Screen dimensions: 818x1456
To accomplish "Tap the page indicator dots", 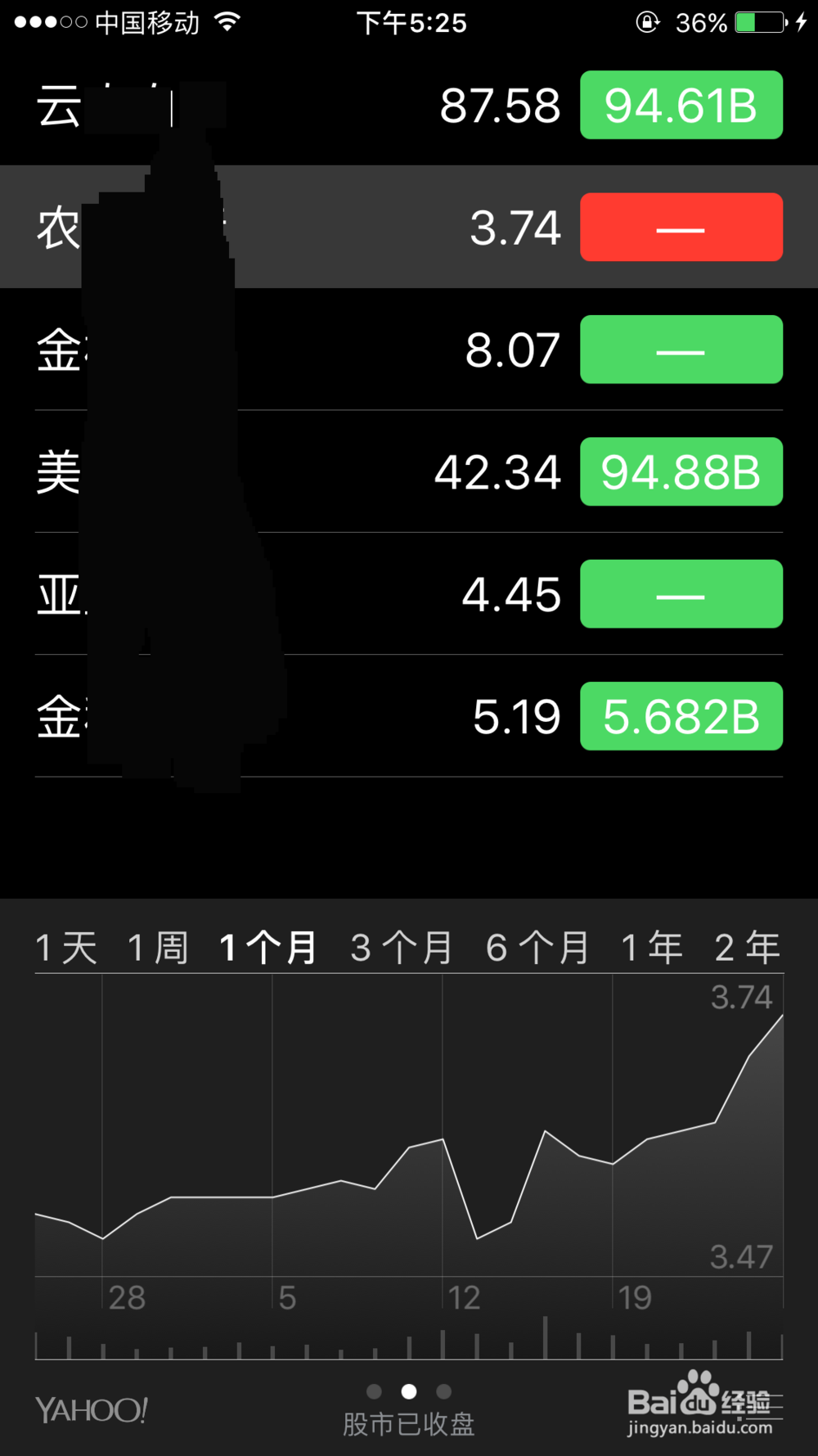I will click(x=409, y=1391).
